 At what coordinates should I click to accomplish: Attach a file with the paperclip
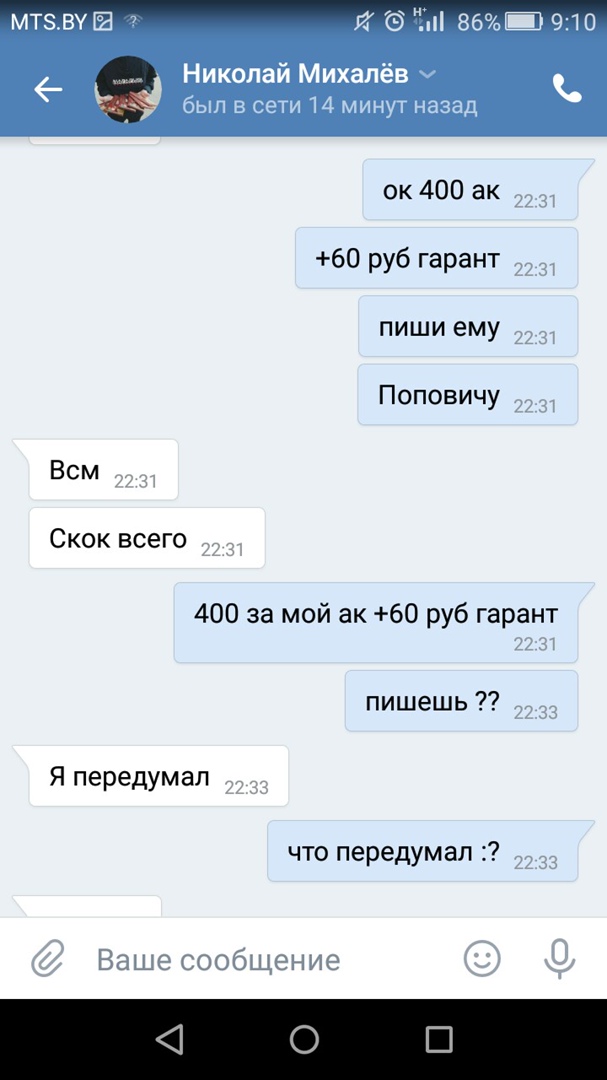point(47,960)
